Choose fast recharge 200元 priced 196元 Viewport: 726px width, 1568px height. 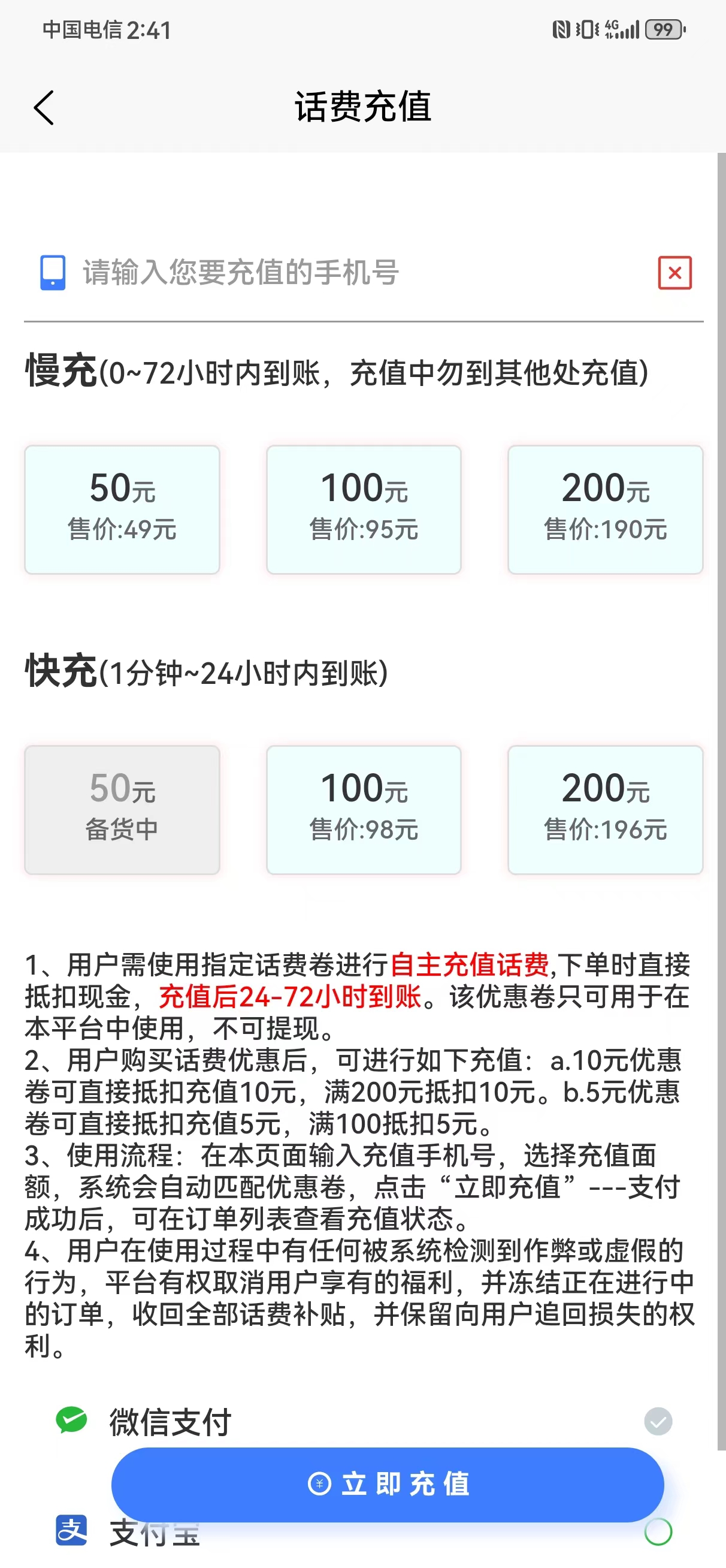[x=605, y=810]
